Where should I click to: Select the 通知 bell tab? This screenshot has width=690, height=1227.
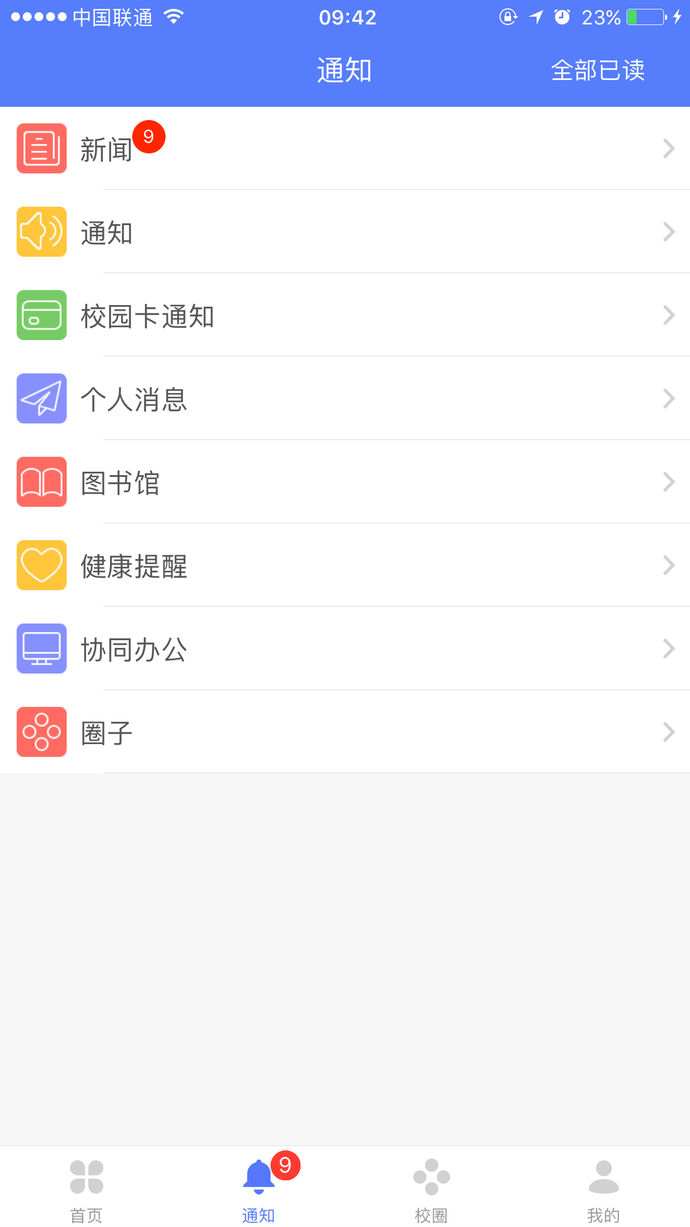pos(259,1189)
